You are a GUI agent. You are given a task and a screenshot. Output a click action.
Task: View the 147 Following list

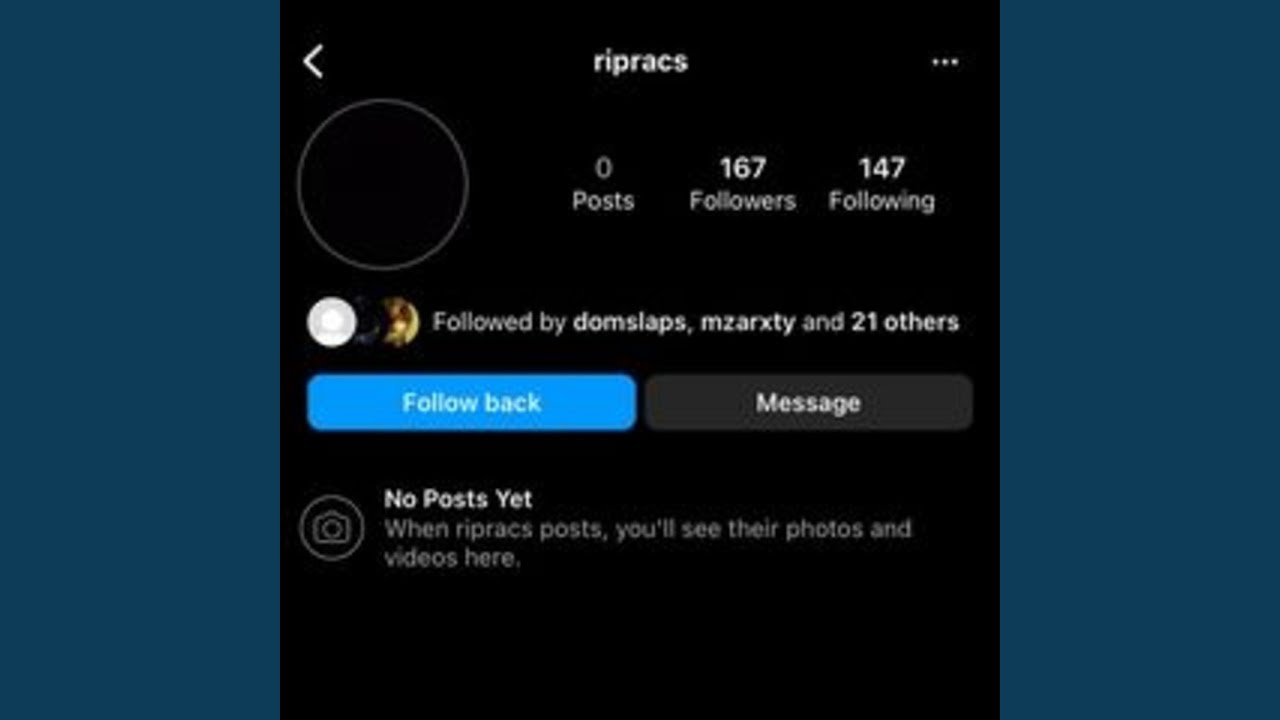click(881, 183)
